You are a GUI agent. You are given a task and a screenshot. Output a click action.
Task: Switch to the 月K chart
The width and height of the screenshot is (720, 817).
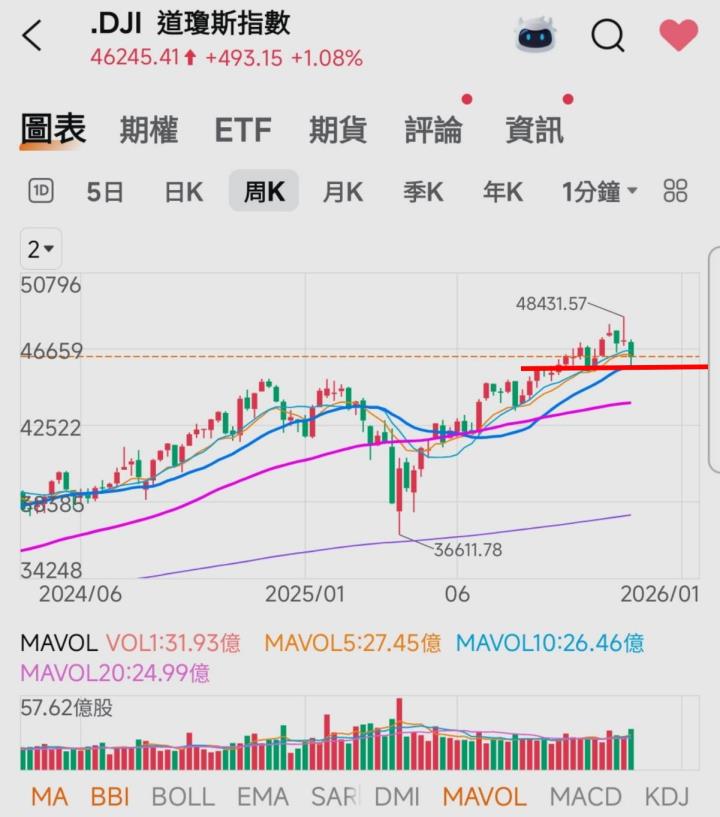click(342, 192)
